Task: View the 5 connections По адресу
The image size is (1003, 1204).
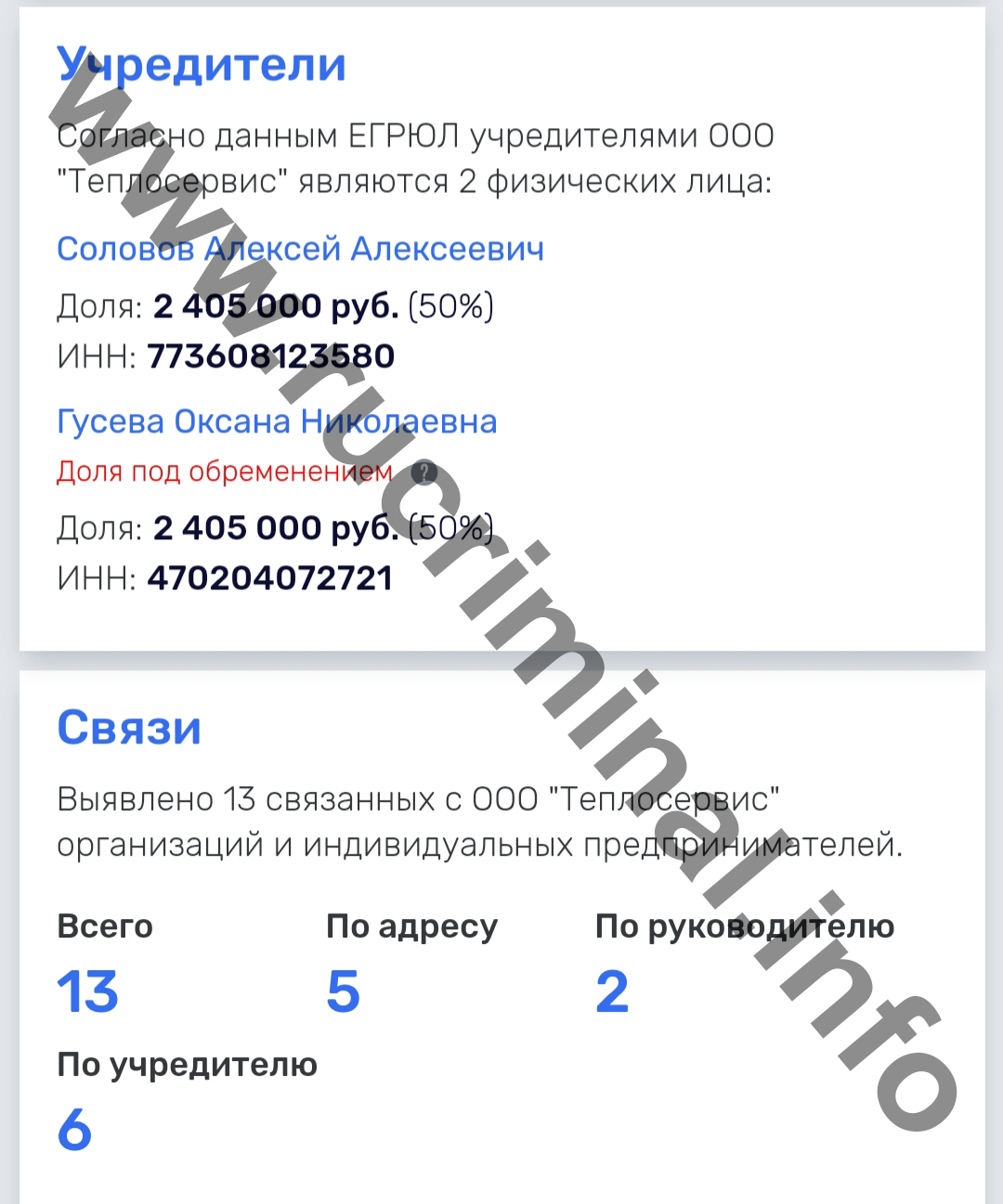Action: [x=343, y=990]
